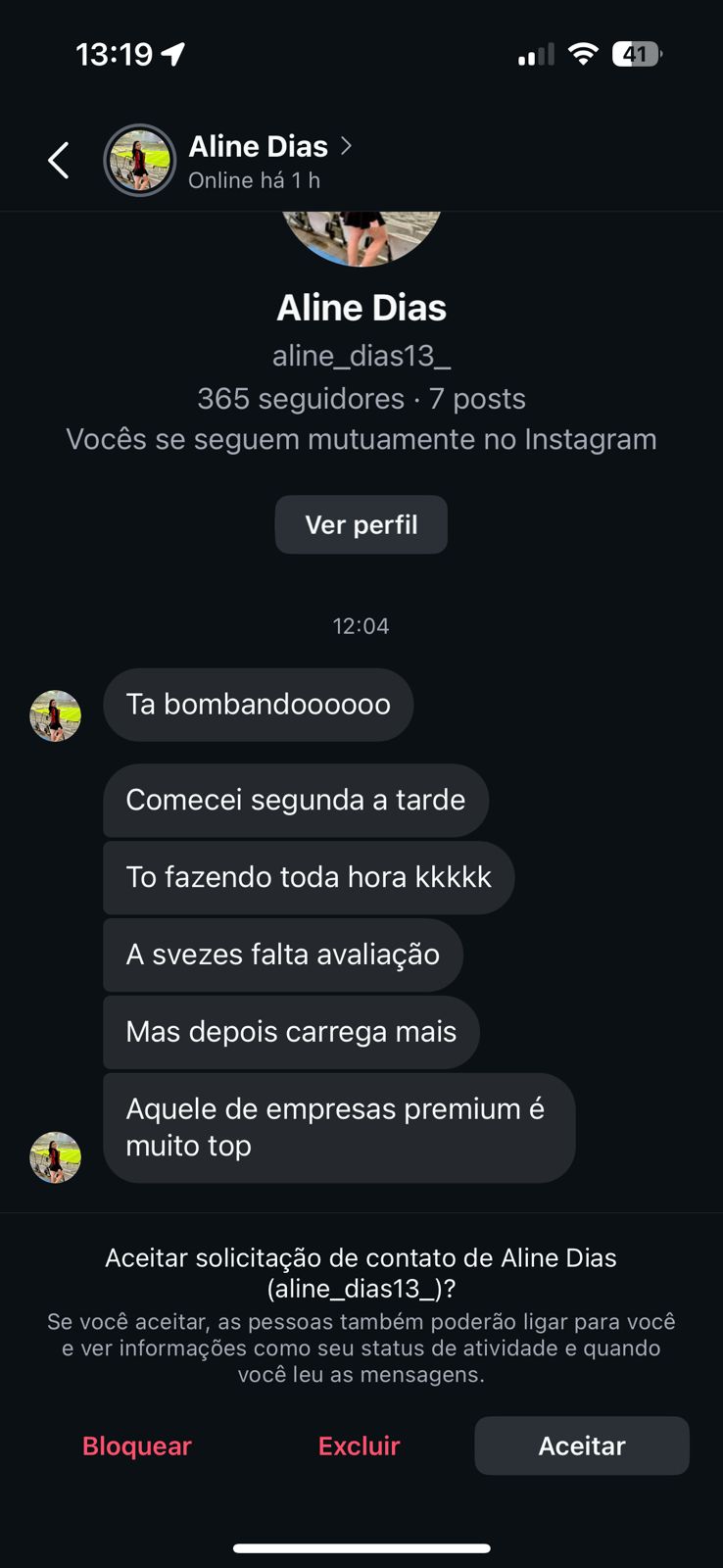Accept the contact request with 'Aceitar'

point(581,1445)
